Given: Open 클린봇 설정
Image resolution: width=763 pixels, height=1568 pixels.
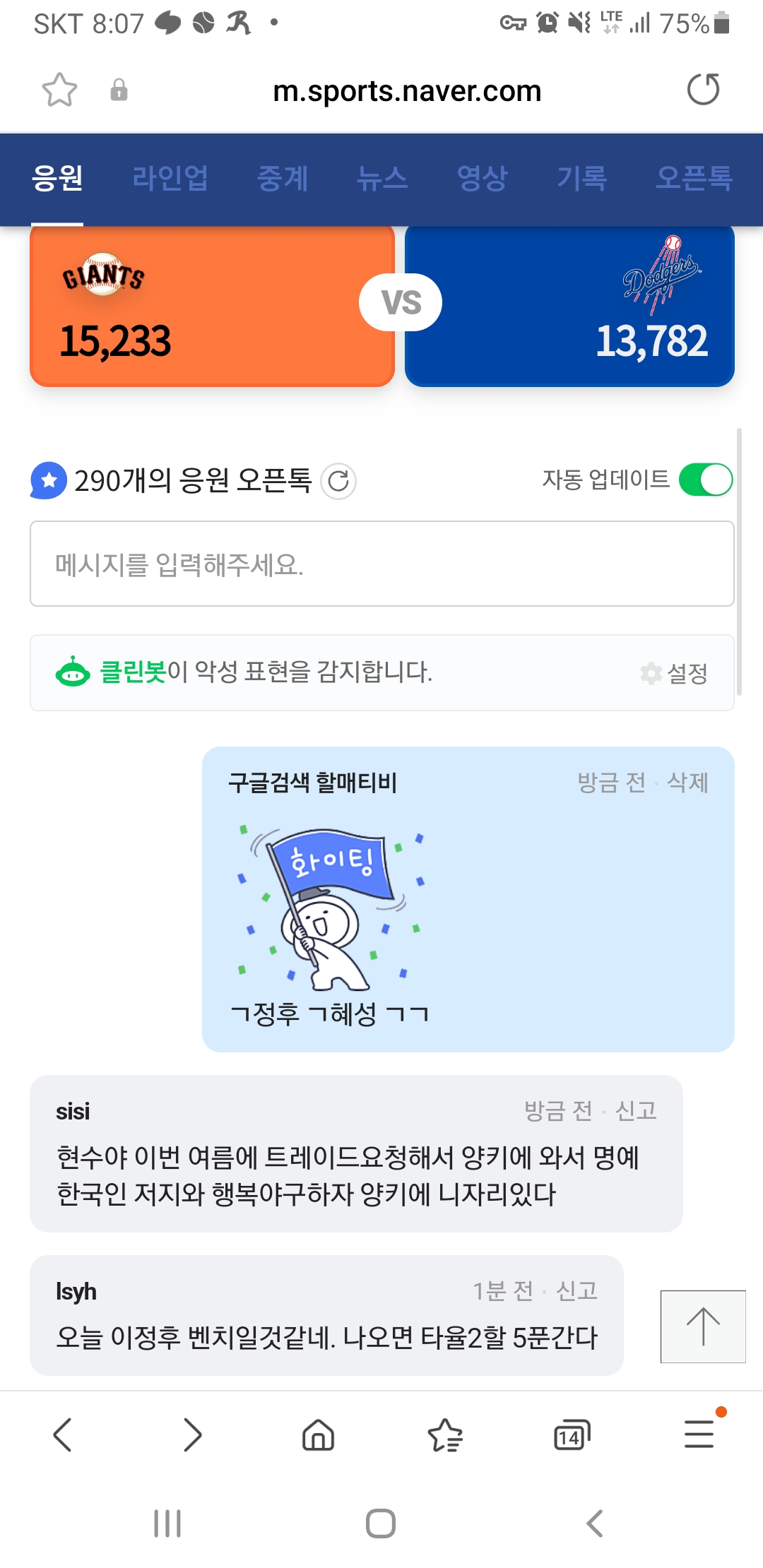Looking at the screenshot, I should click(x=675, y=673).
